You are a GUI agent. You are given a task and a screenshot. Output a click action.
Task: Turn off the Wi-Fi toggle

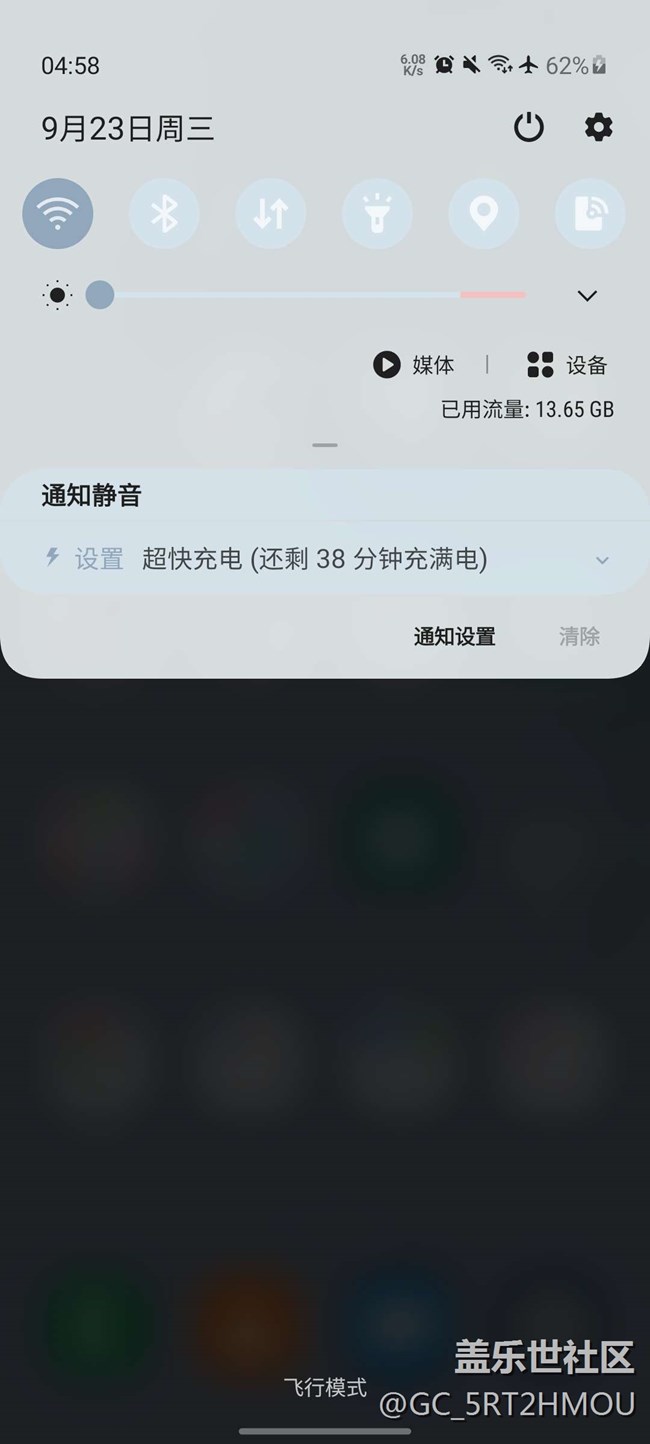58,213
